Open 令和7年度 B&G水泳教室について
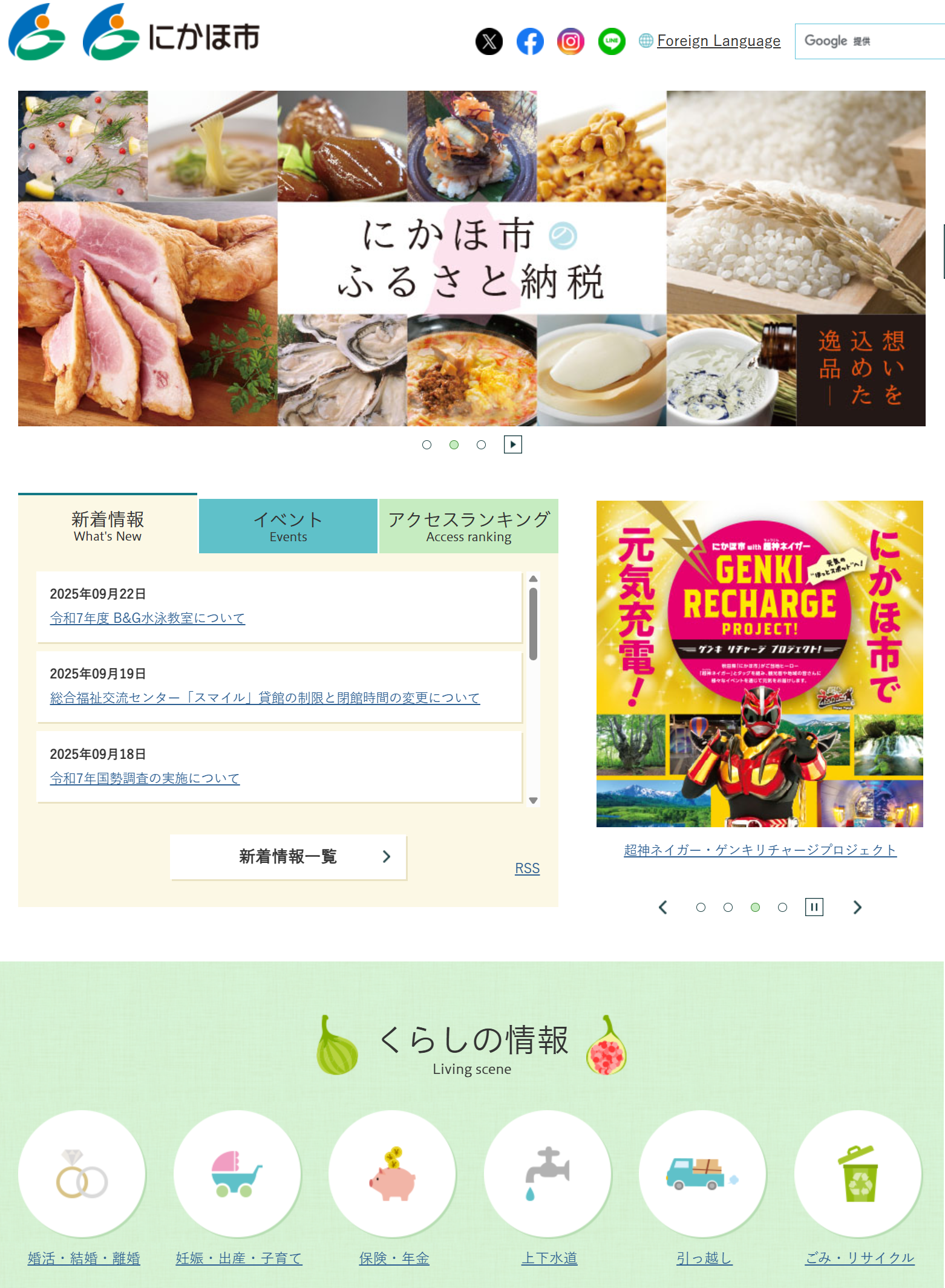Viewport: 945px width, 1288px height. [x=147, y=618]
